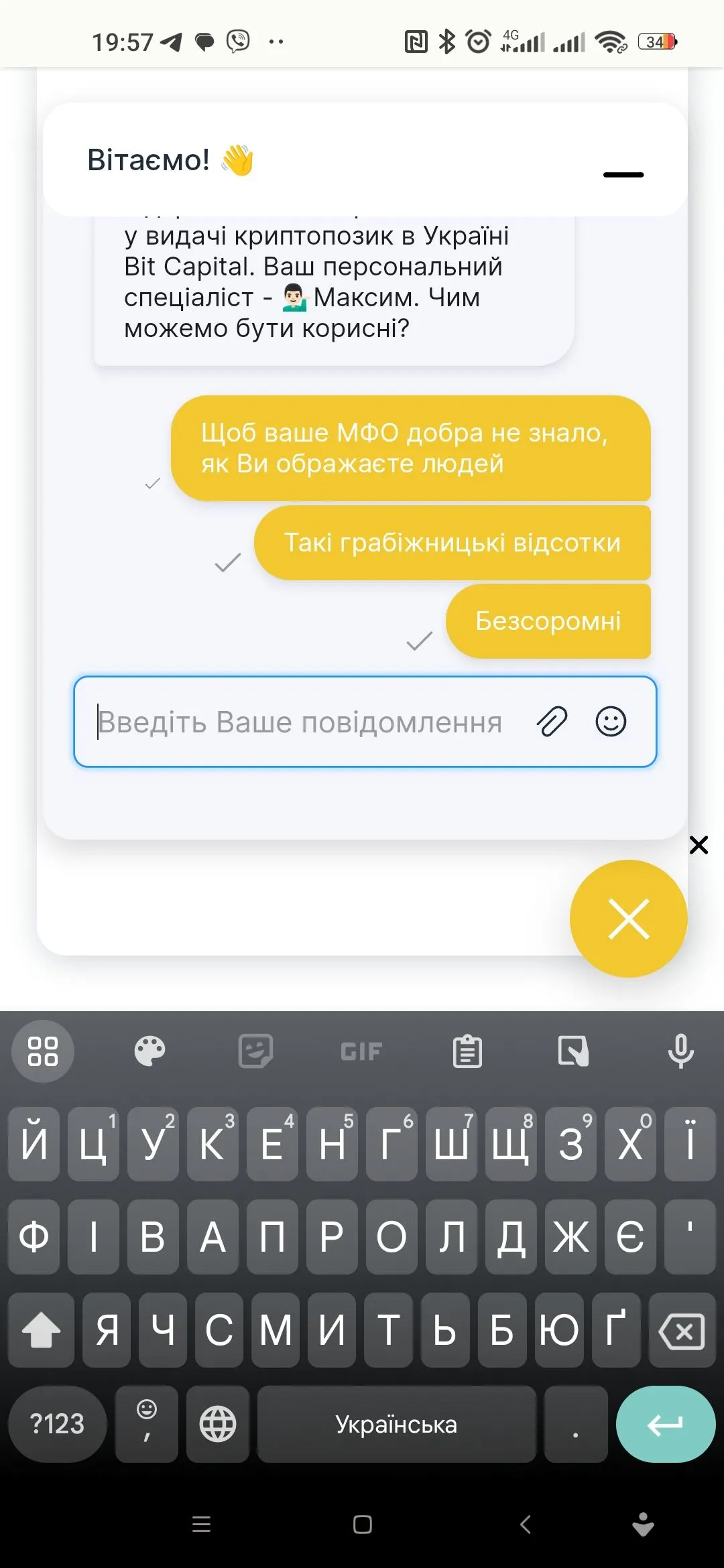Open the keyboard tools grid menu
The width and height of the screenshot is (724, 1568).
click(43, 1051)
